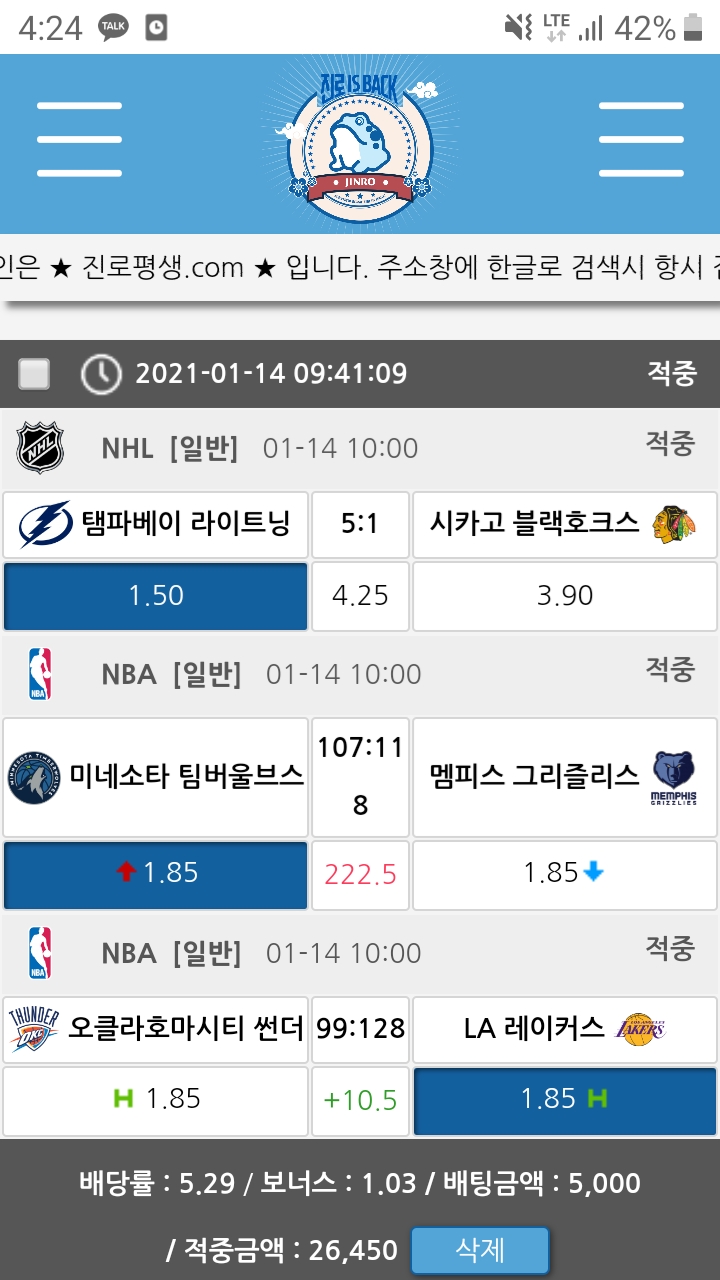Tap the 삭제 delete button
This screenshot has width=720, height=1280.
pyautogui.click(x=480, y=1250)
